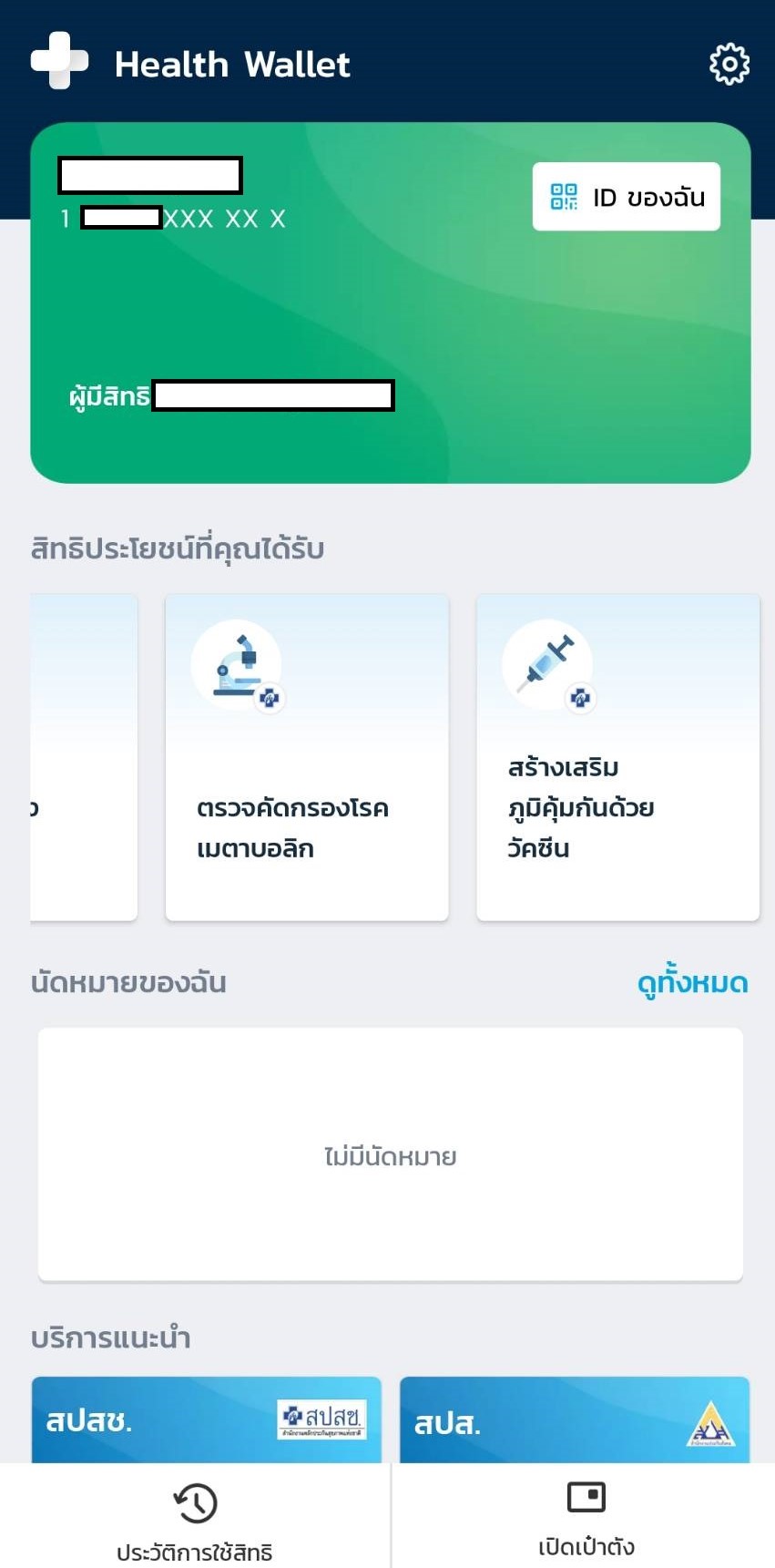Open the สปส. recommended service card

coord(575,1419)
